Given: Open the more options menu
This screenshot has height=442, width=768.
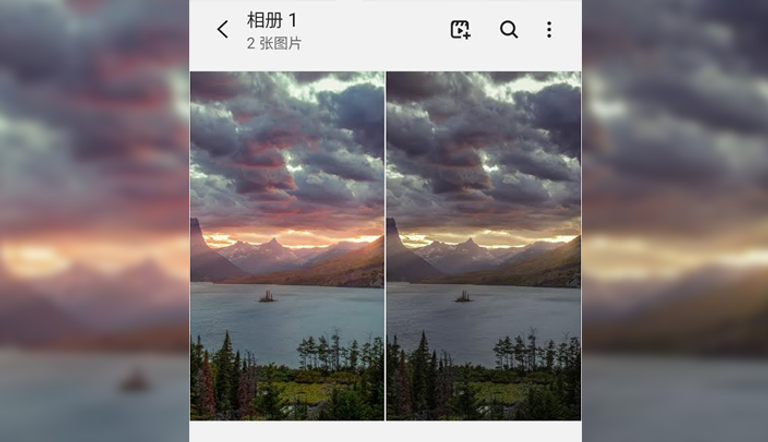Looking at the screenshot, I should click(549, 30).
